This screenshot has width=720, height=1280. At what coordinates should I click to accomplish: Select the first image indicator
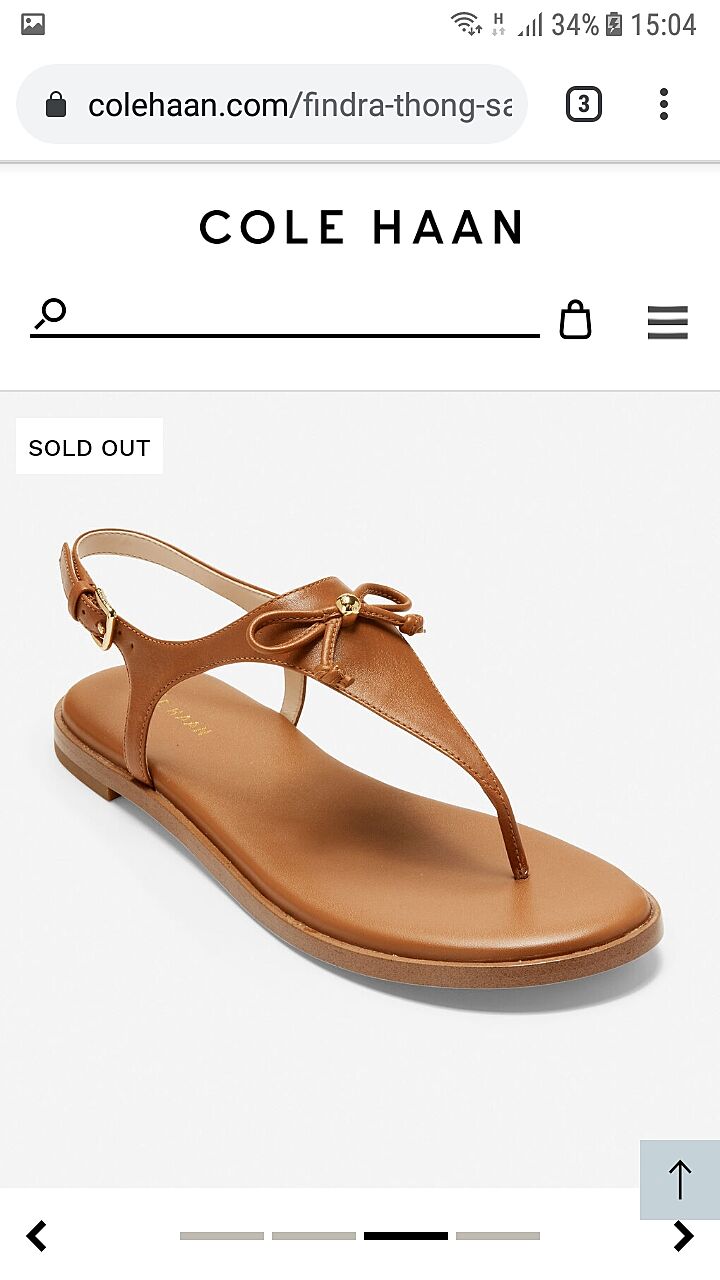[x=222, y=1236]
